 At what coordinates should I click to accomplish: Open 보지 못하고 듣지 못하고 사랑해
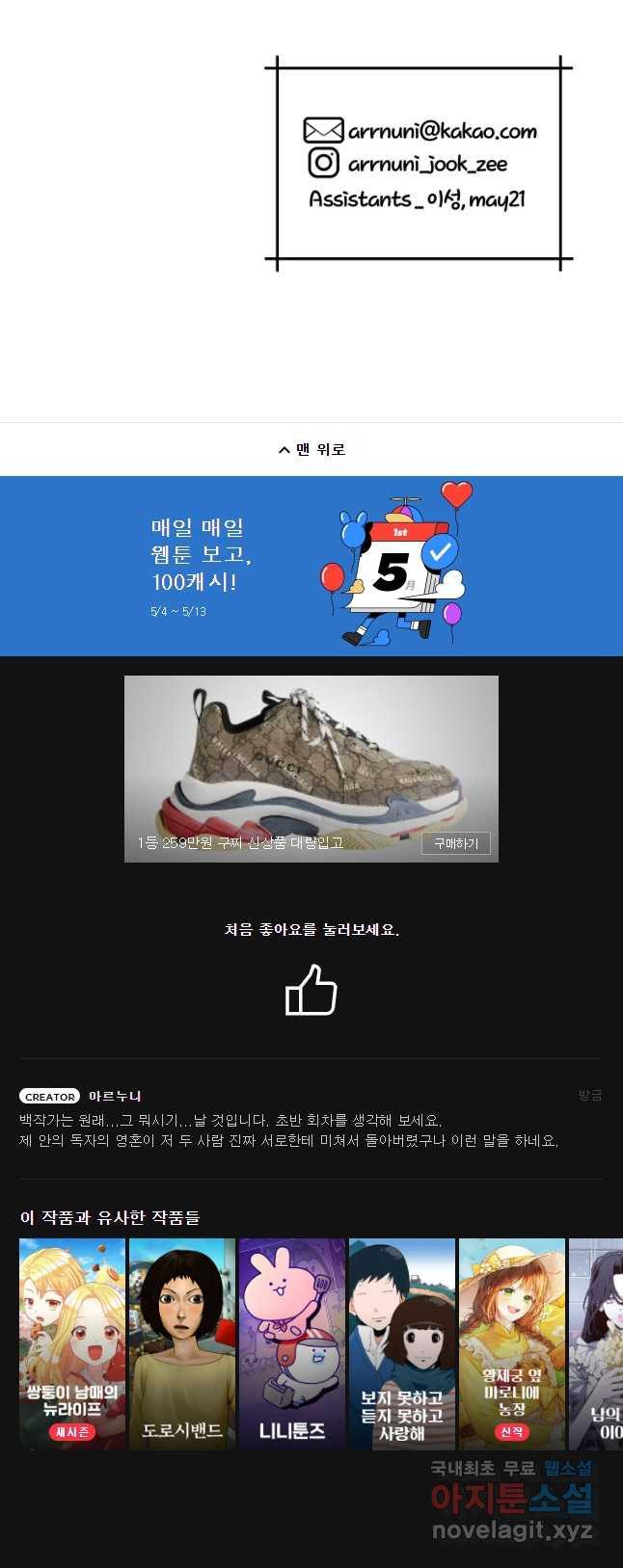tap(402, 1343)
